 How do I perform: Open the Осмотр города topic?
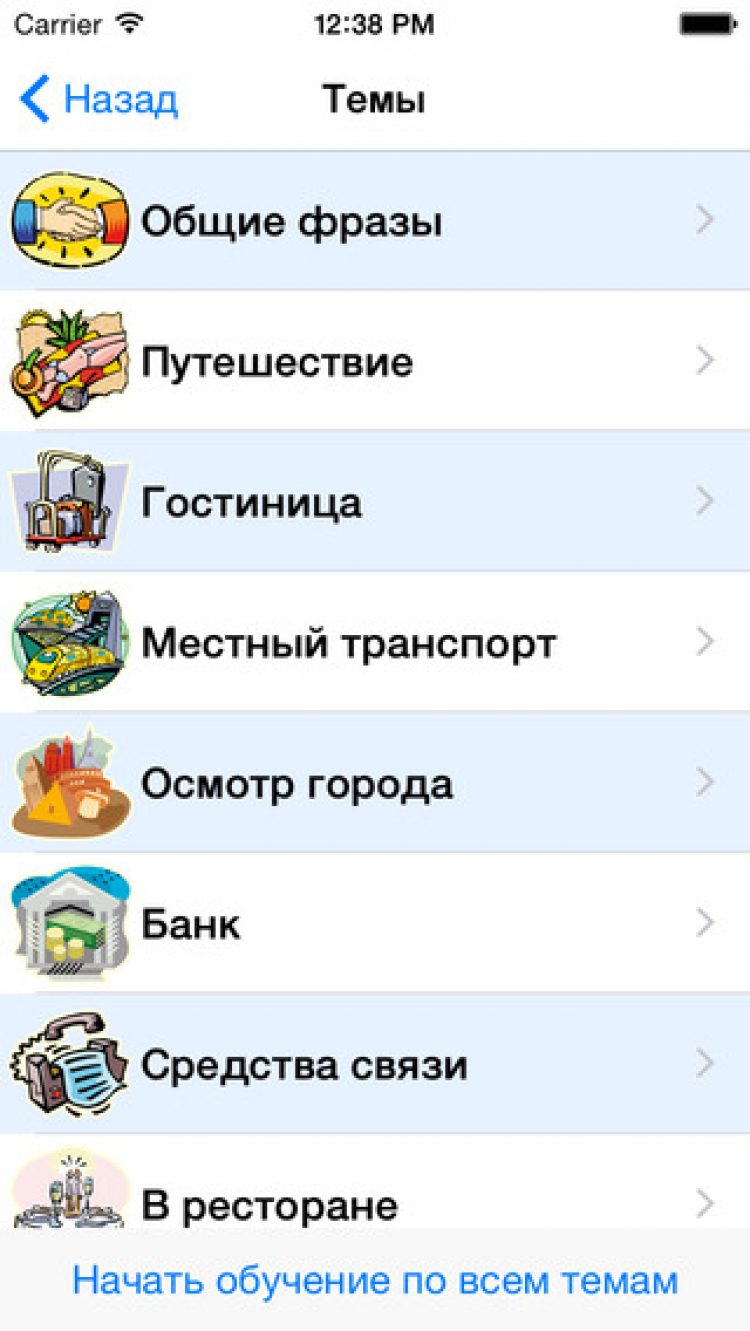(x=375, y=783)
